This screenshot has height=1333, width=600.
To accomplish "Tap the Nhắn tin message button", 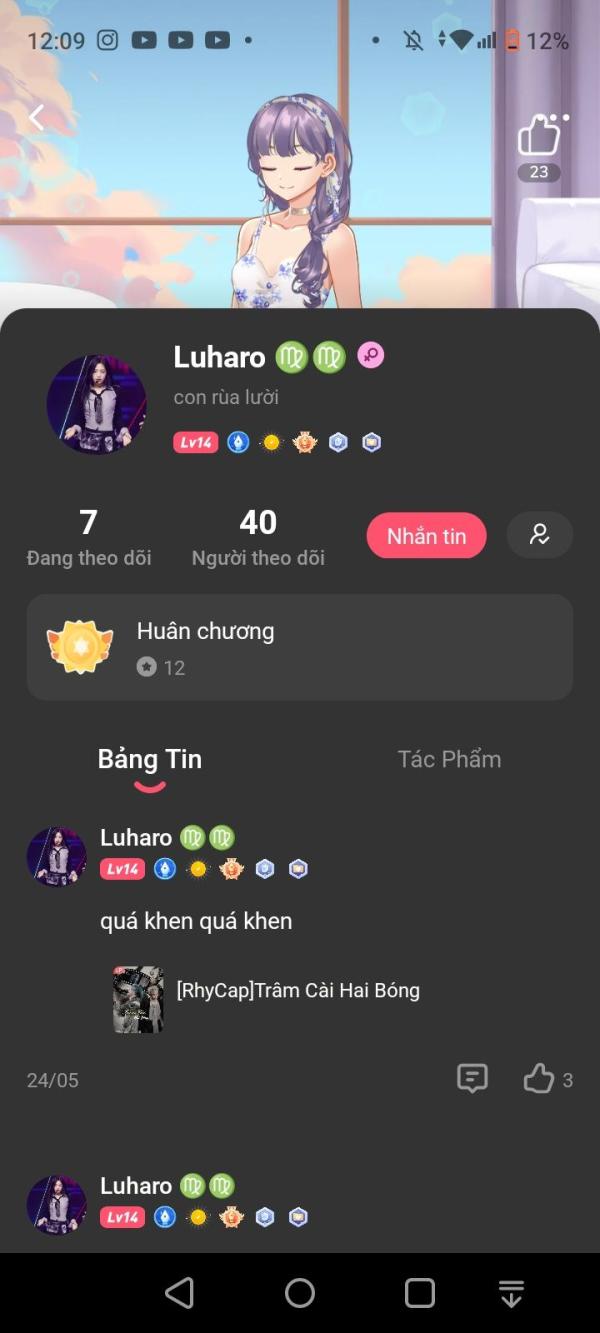I will click(x=426, y=536).
